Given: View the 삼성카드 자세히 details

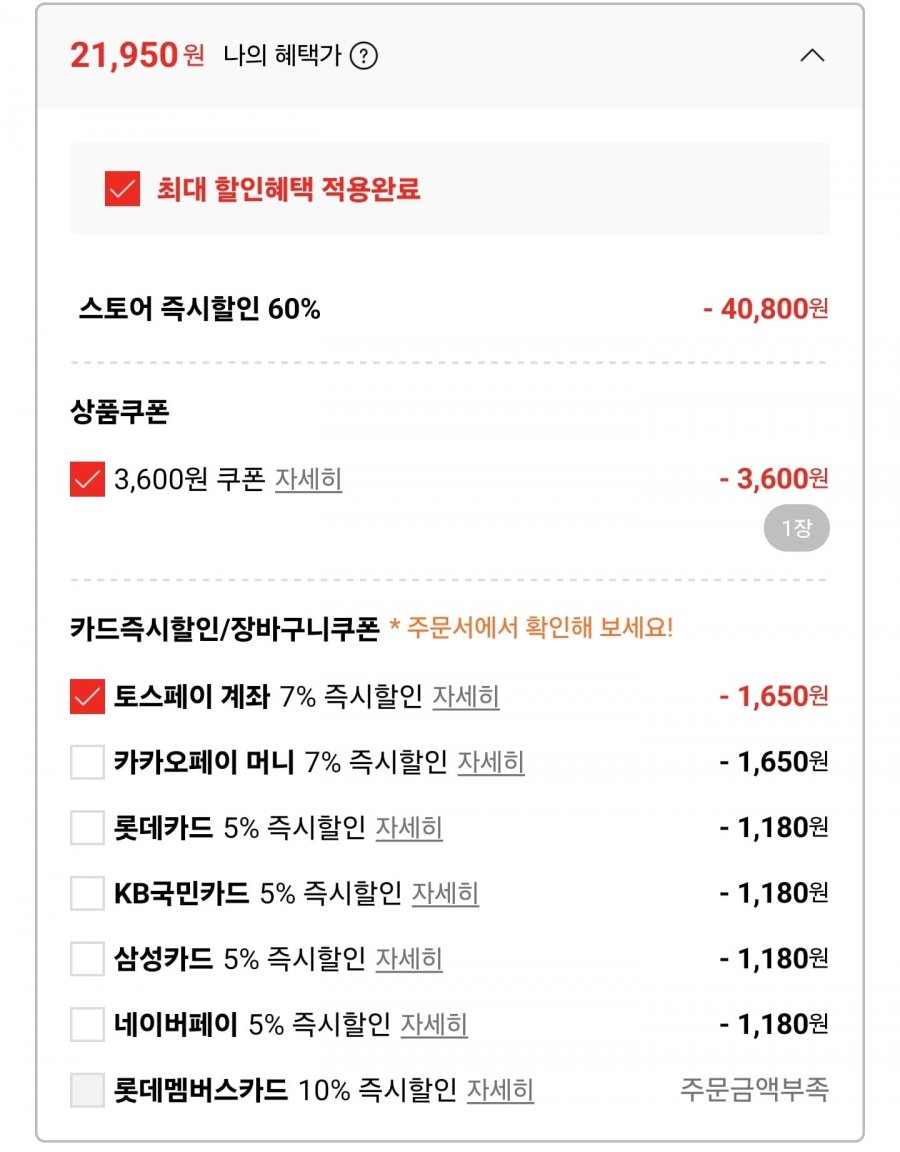Looking at the screenshot, I should point(408,959).
